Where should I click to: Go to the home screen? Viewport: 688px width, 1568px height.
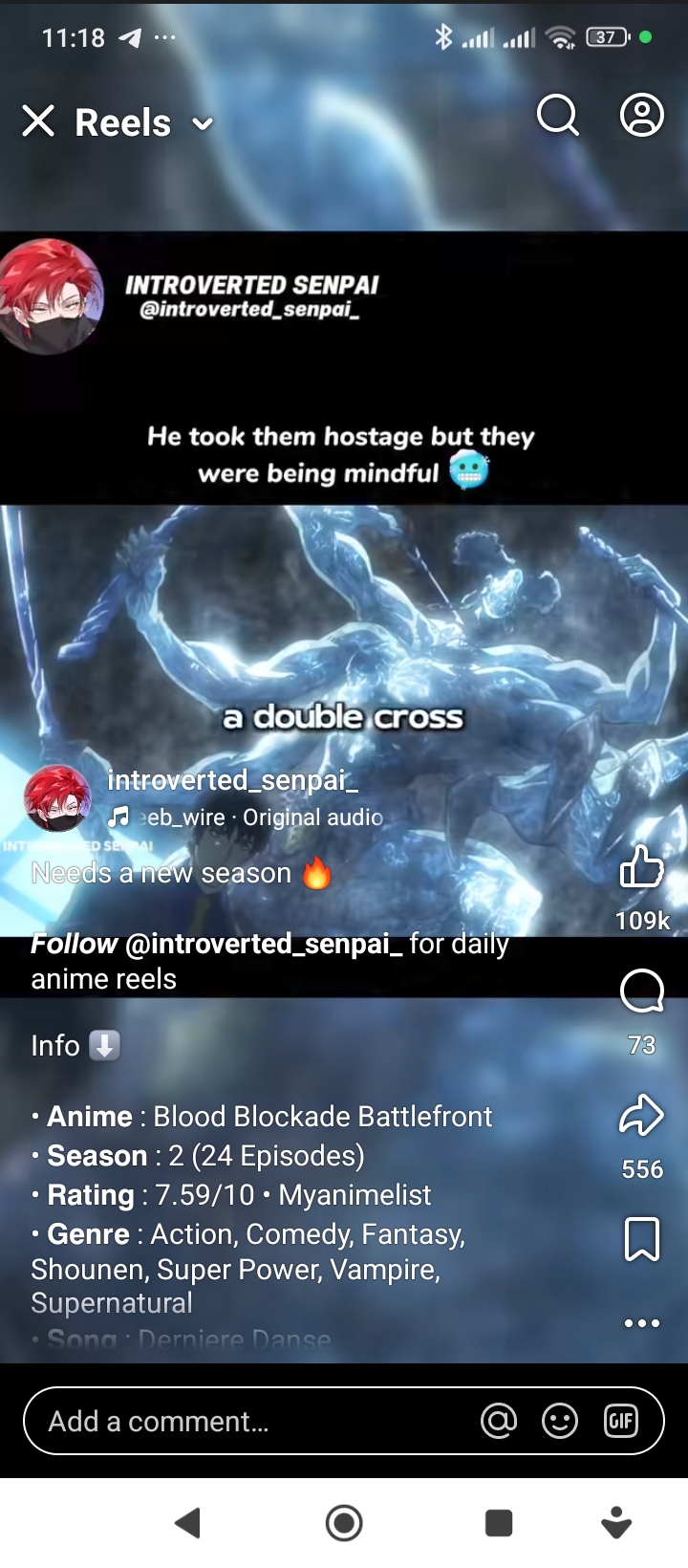tap(344, 1522)
